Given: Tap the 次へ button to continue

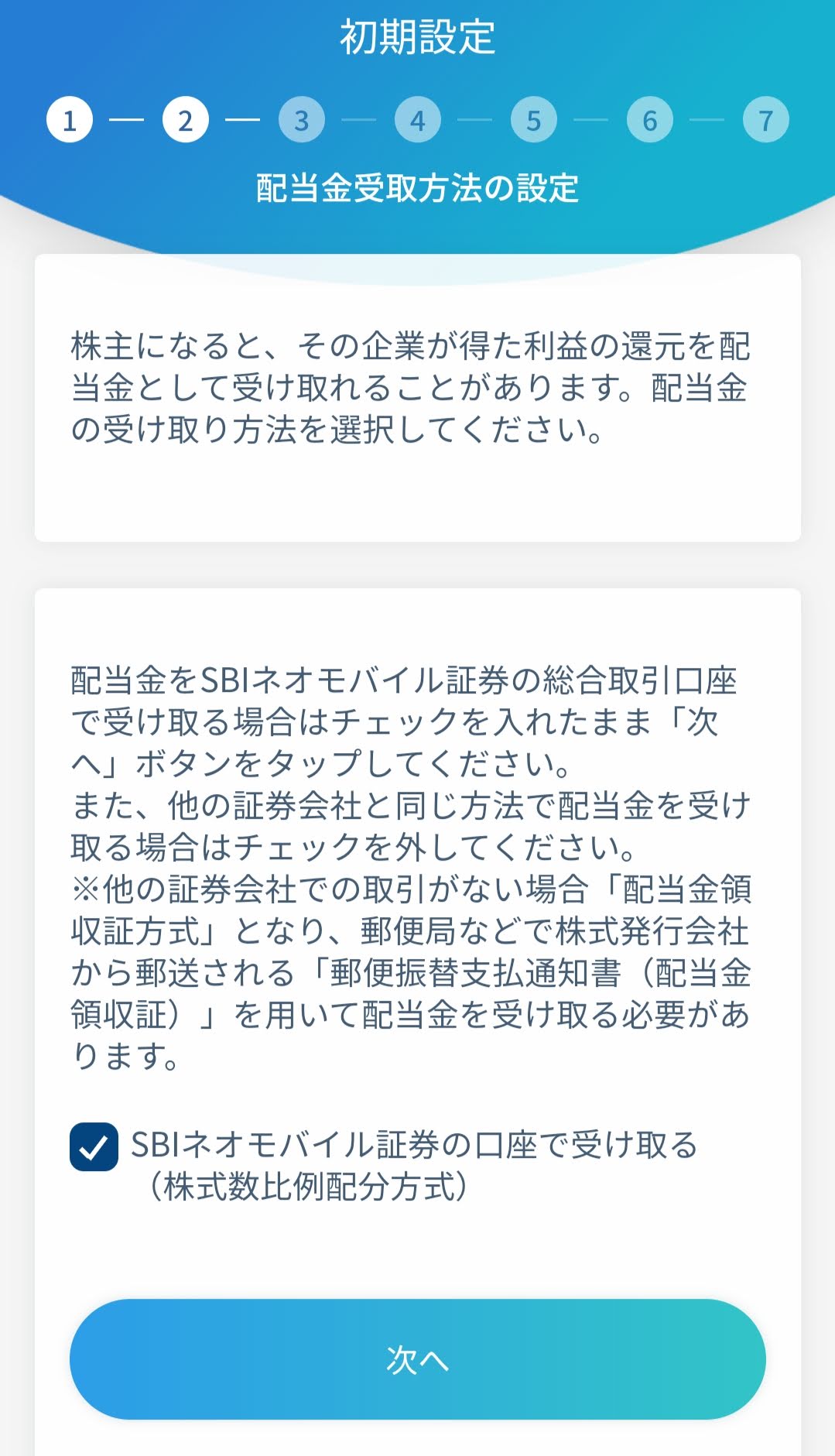Looking at the screenshot, I should (x=418, y=1359).
